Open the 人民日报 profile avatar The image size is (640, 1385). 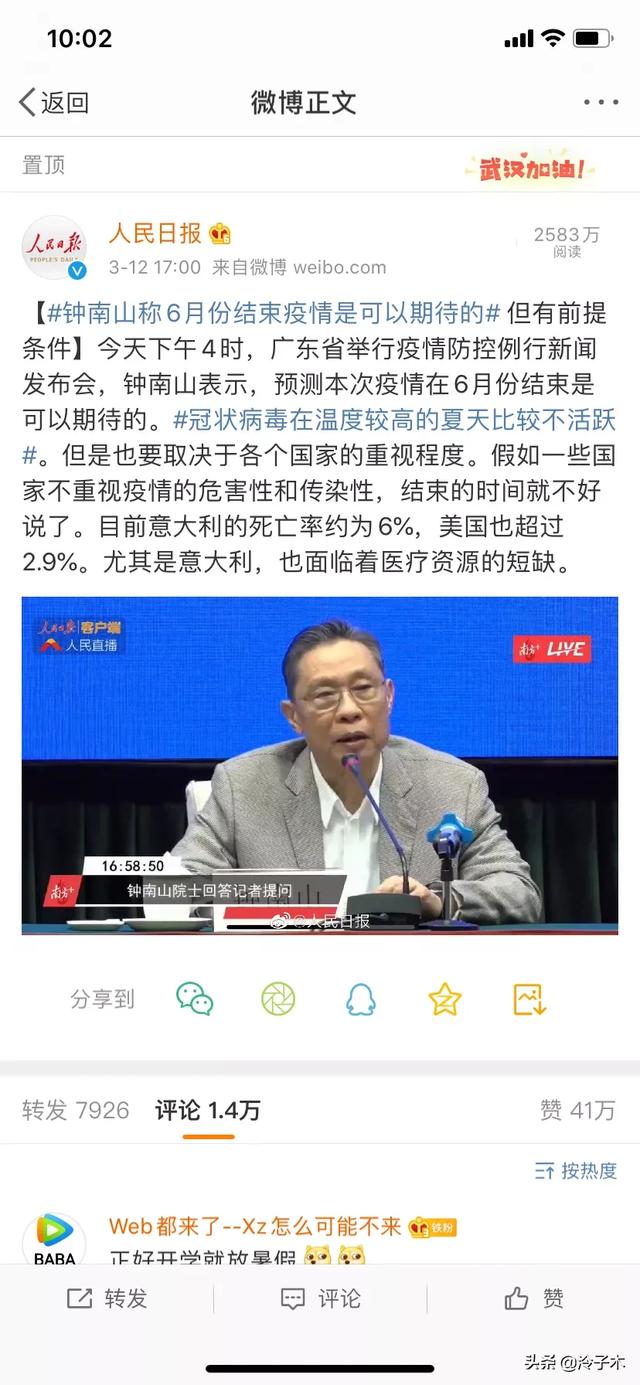tap(54, 247)
